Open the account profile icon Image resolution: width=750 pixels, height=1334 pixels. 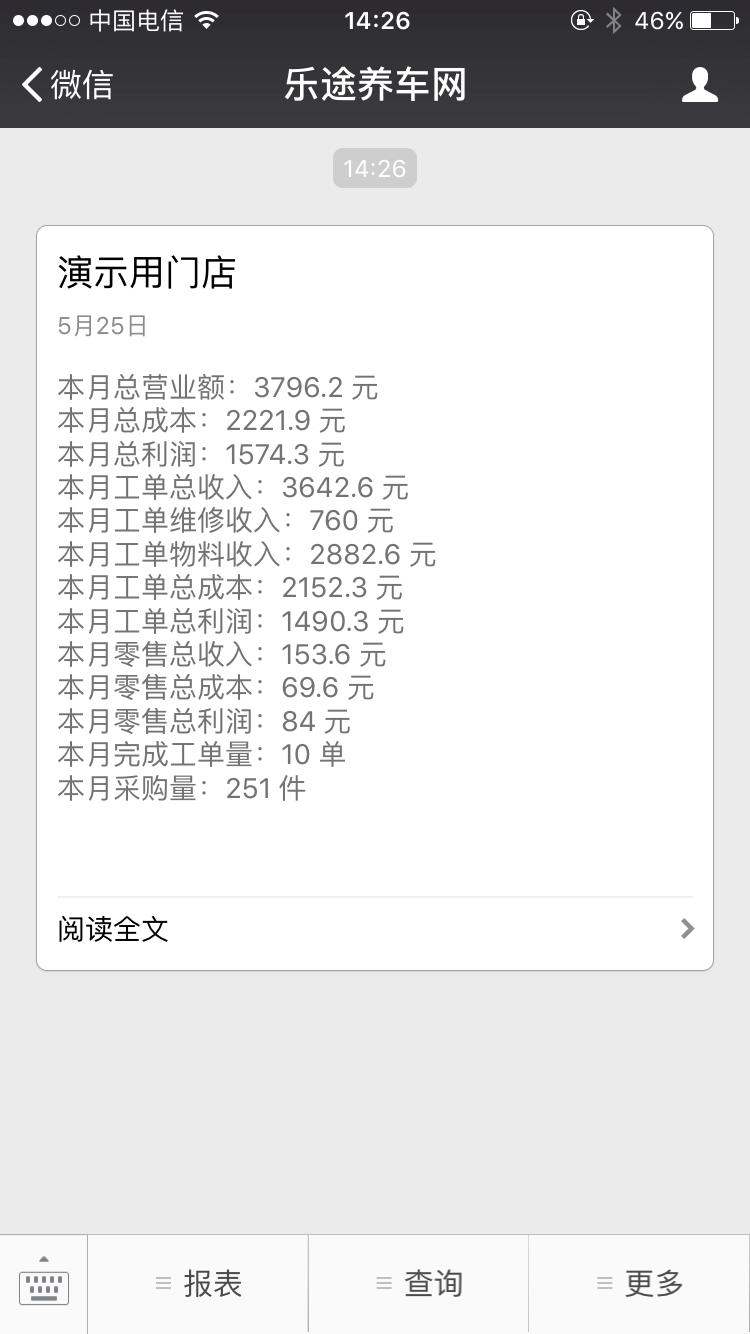[x=700, y=85]
